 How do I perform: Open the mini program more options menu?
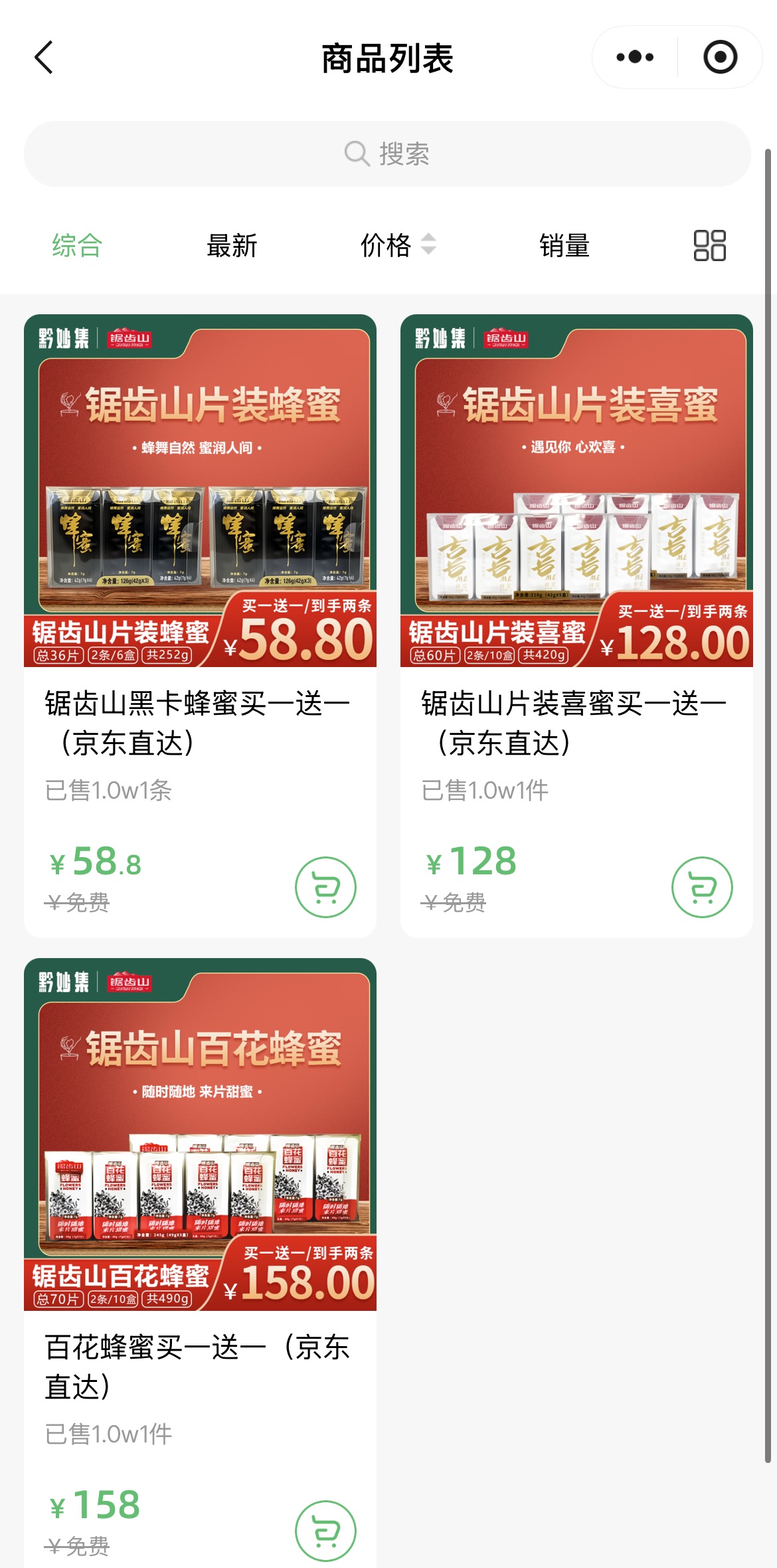point(635,58)
